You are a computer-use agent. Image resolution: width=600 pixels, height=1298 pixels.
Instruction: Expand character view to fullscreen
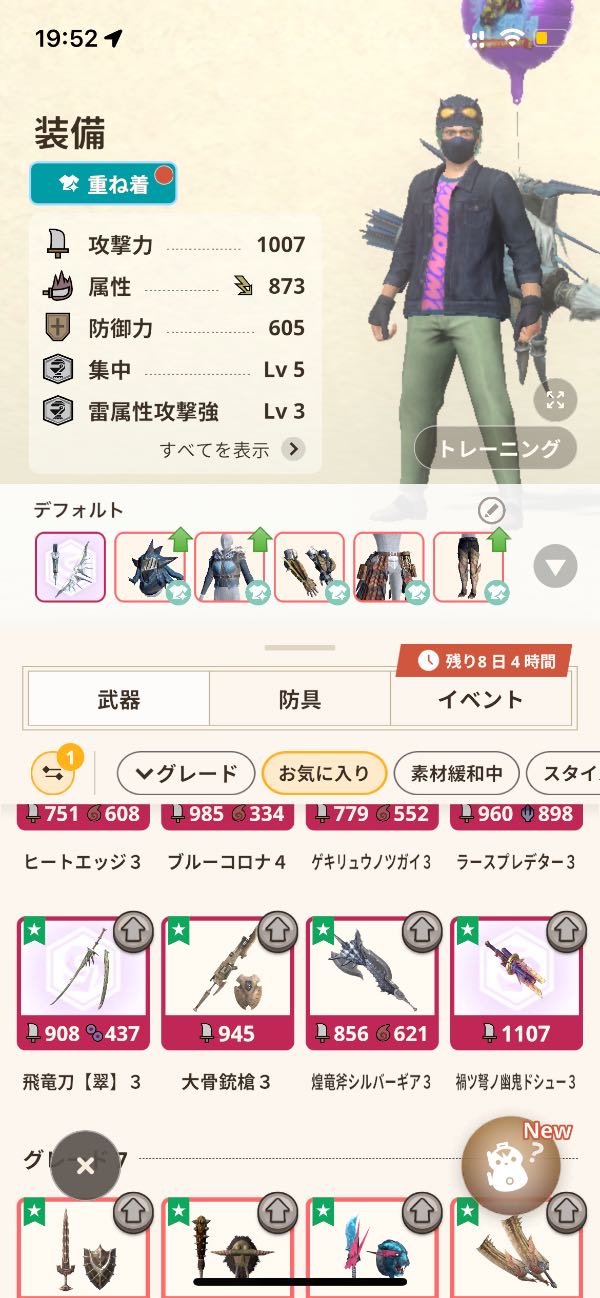[555, 401]
